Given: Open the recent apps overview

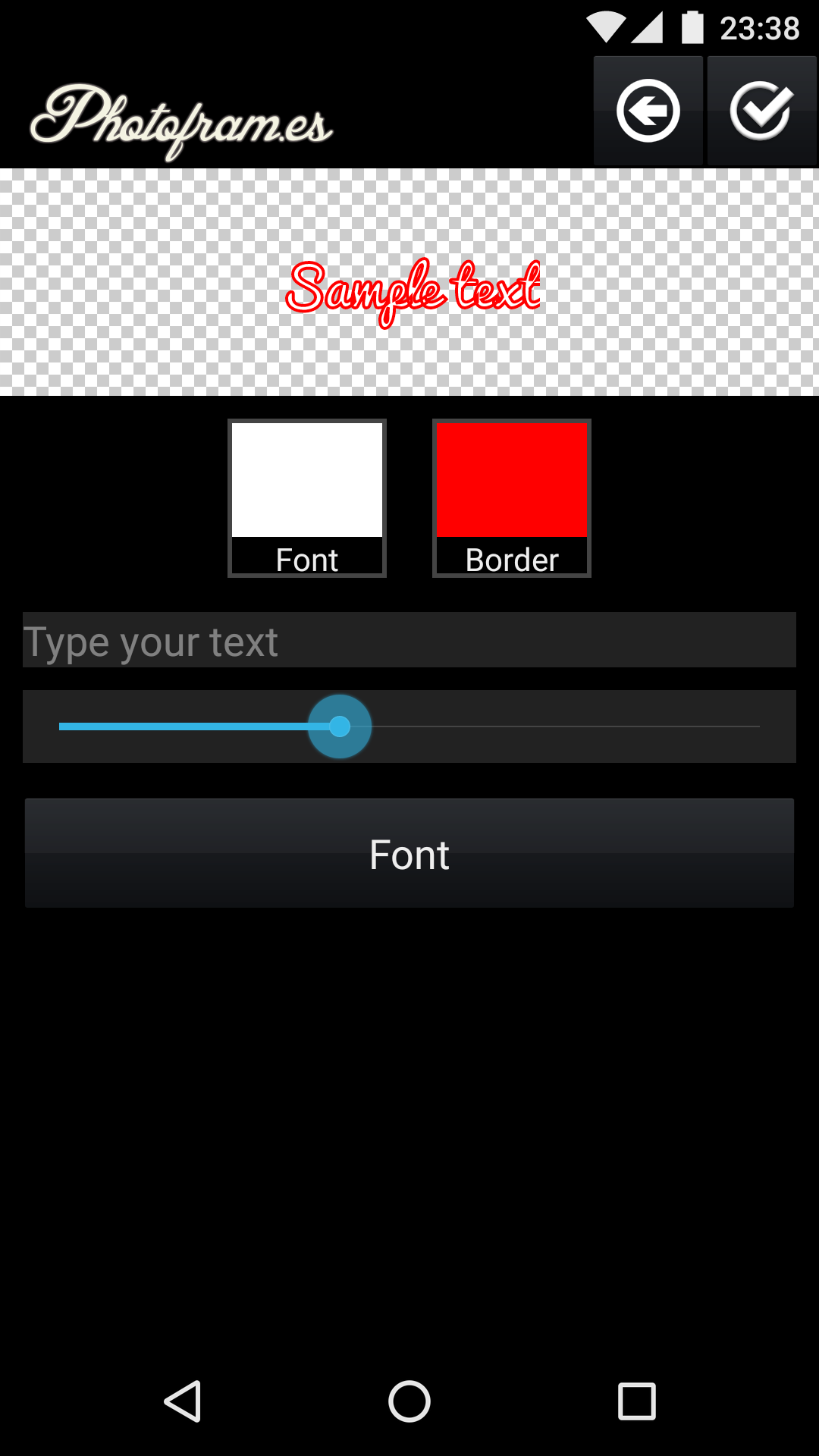Looking at the screenshot, I should (637, 1401).
